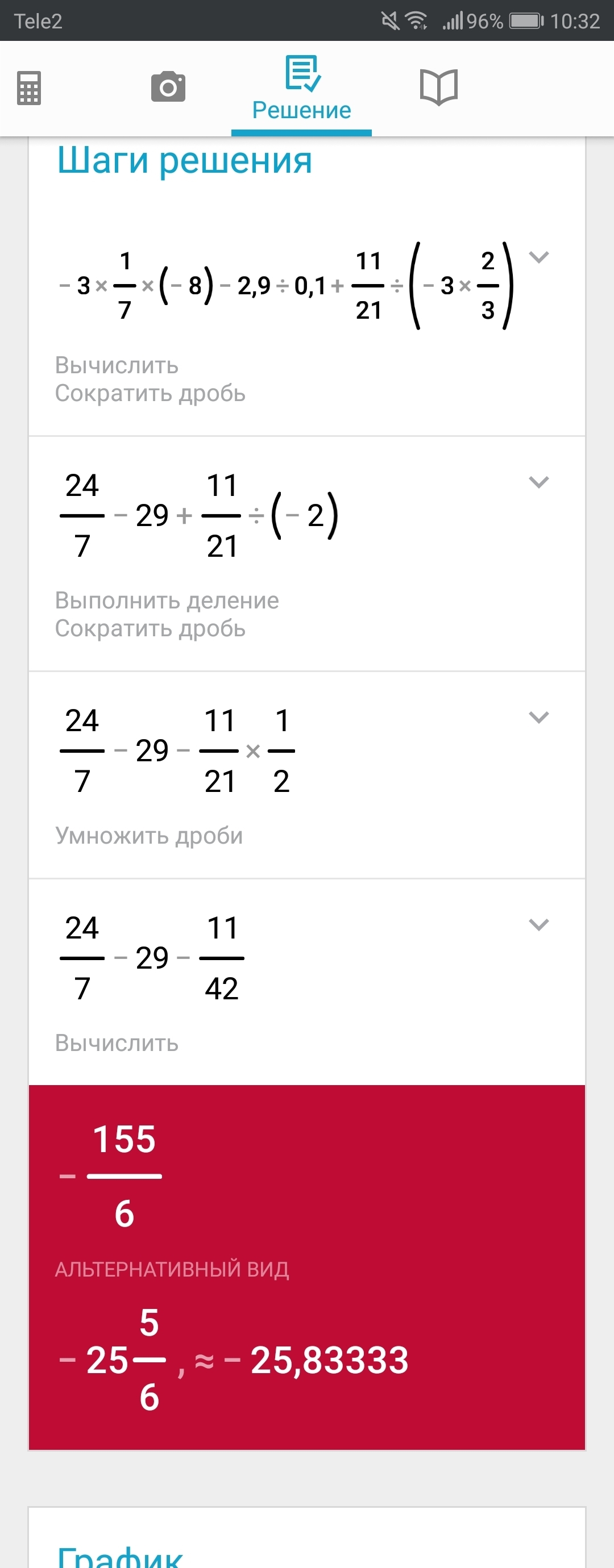
Task: Switch to the calculator tab
Action: [x=28, y=88]
